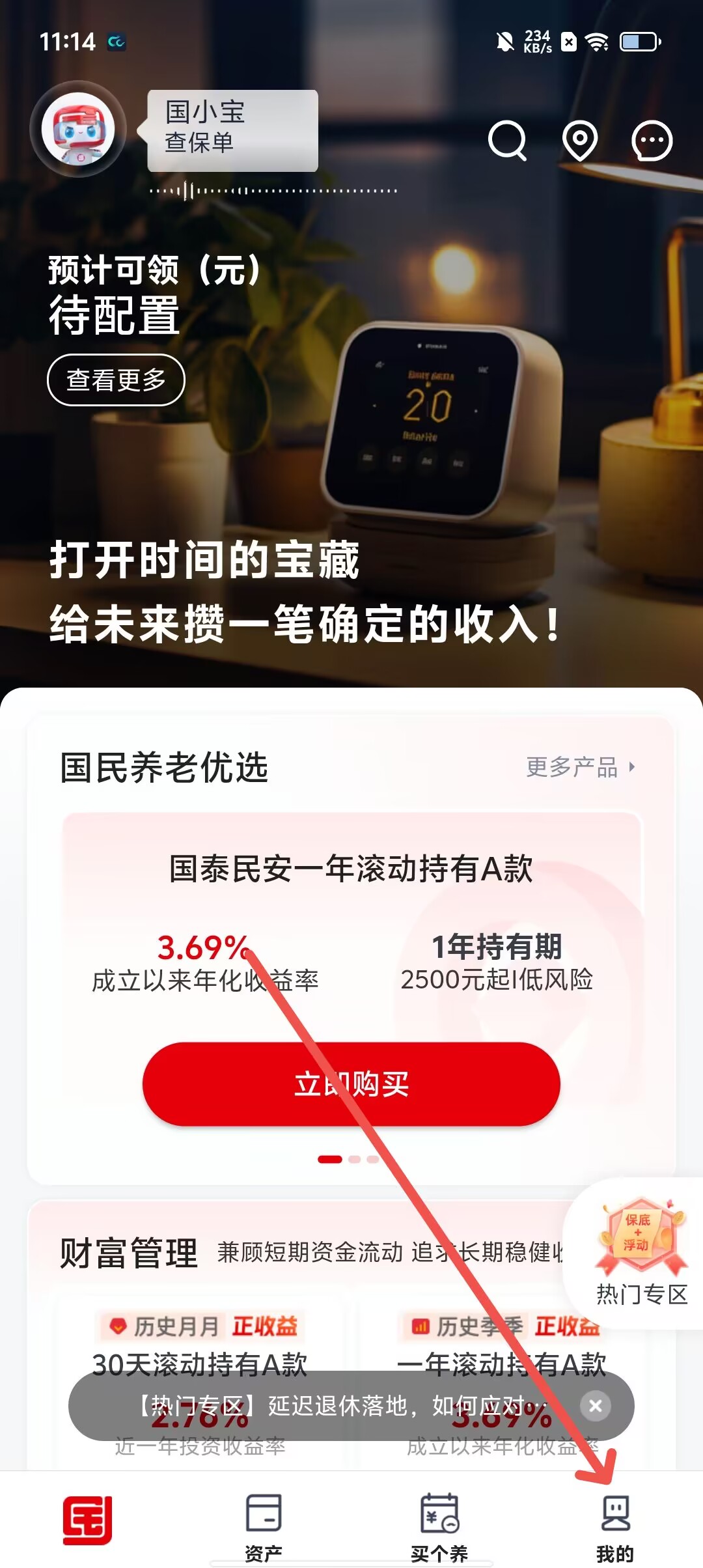Open the 国泰民安一年滚动持有A款 product card

[351, 869]
